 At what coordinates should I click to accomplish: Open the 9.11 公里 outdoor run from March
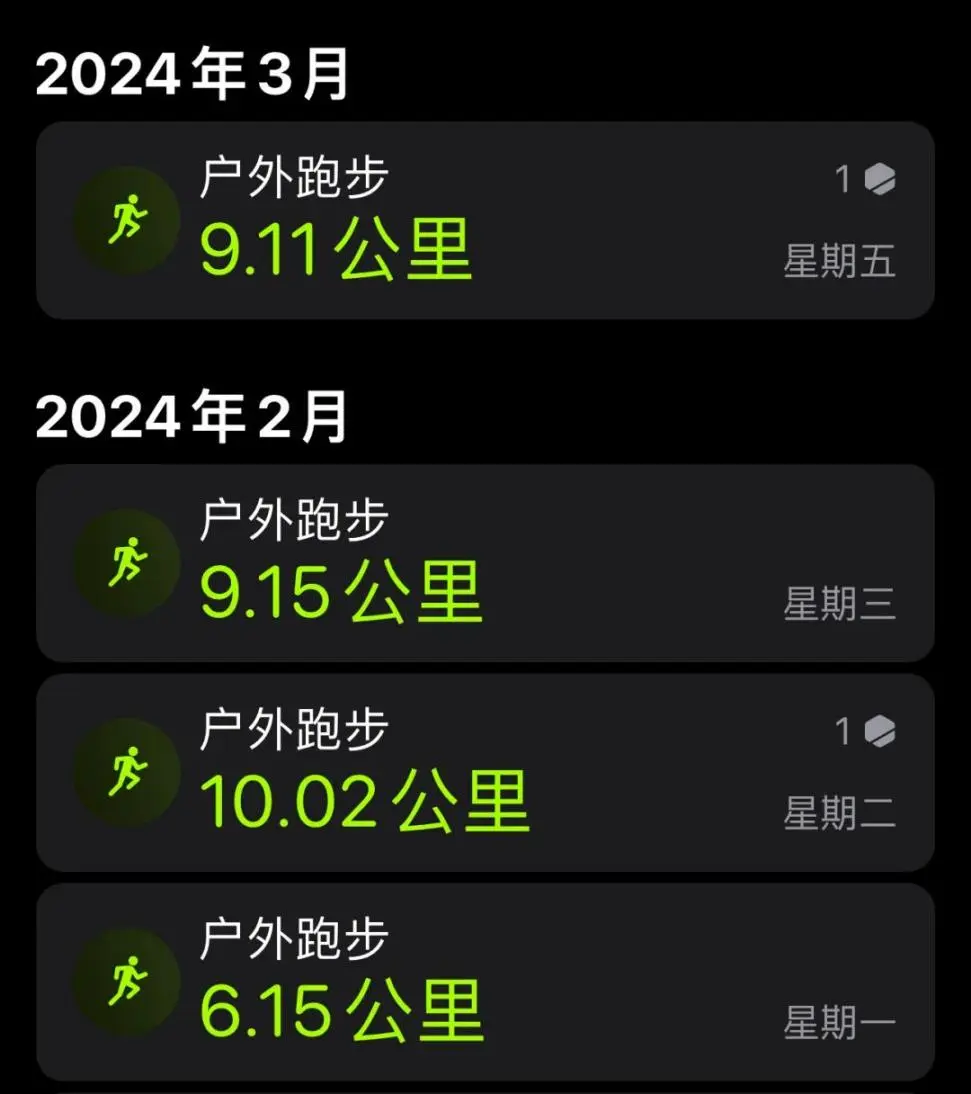tap(485, 221)
